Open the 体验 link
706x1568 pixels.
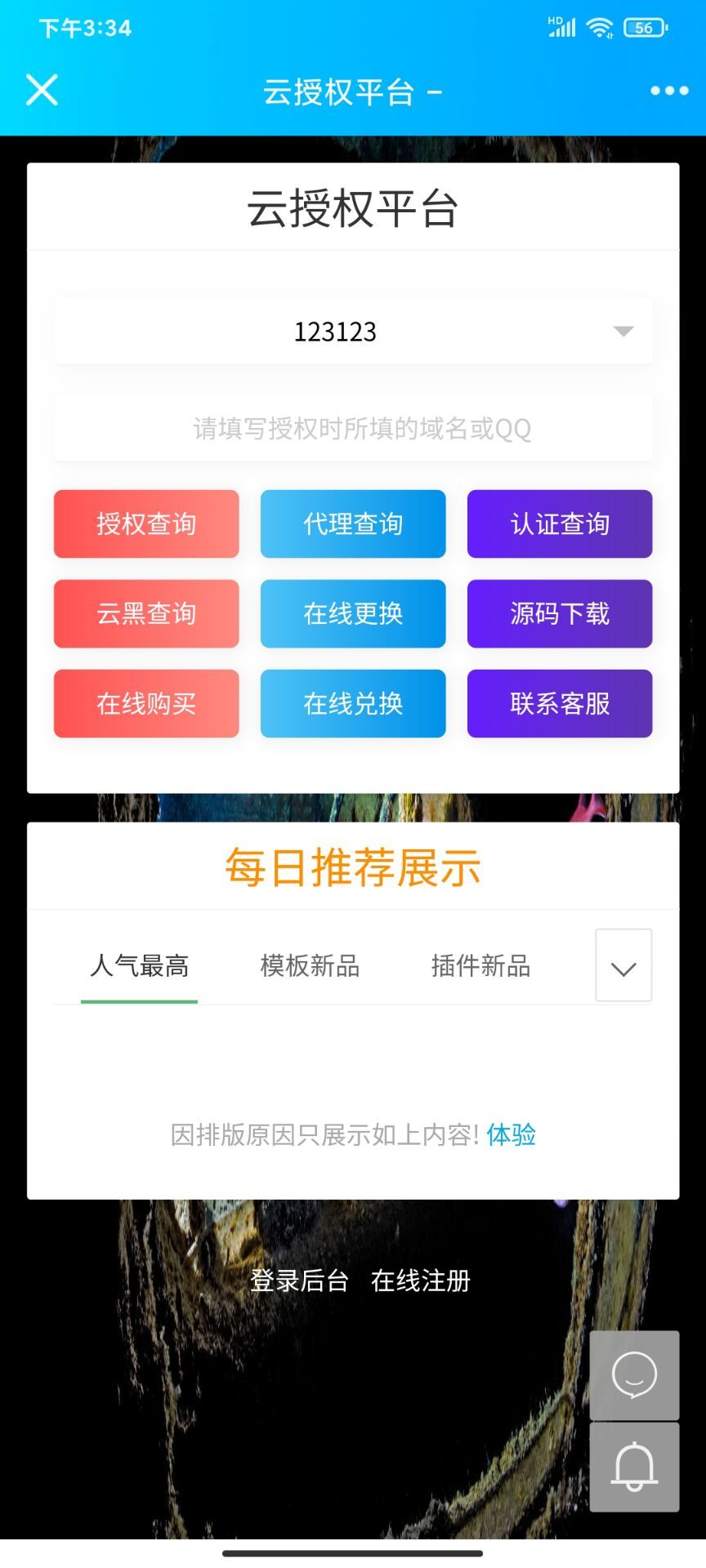[512, 1134]
